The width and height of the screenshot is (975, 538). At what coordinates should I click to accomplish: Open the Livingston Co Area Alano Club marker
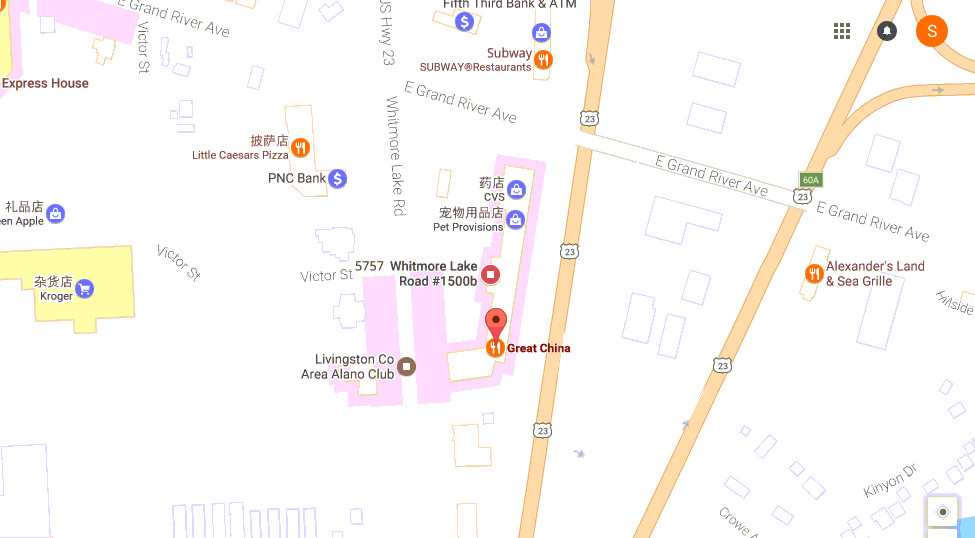pyautogui.click(x=406, y=367)
